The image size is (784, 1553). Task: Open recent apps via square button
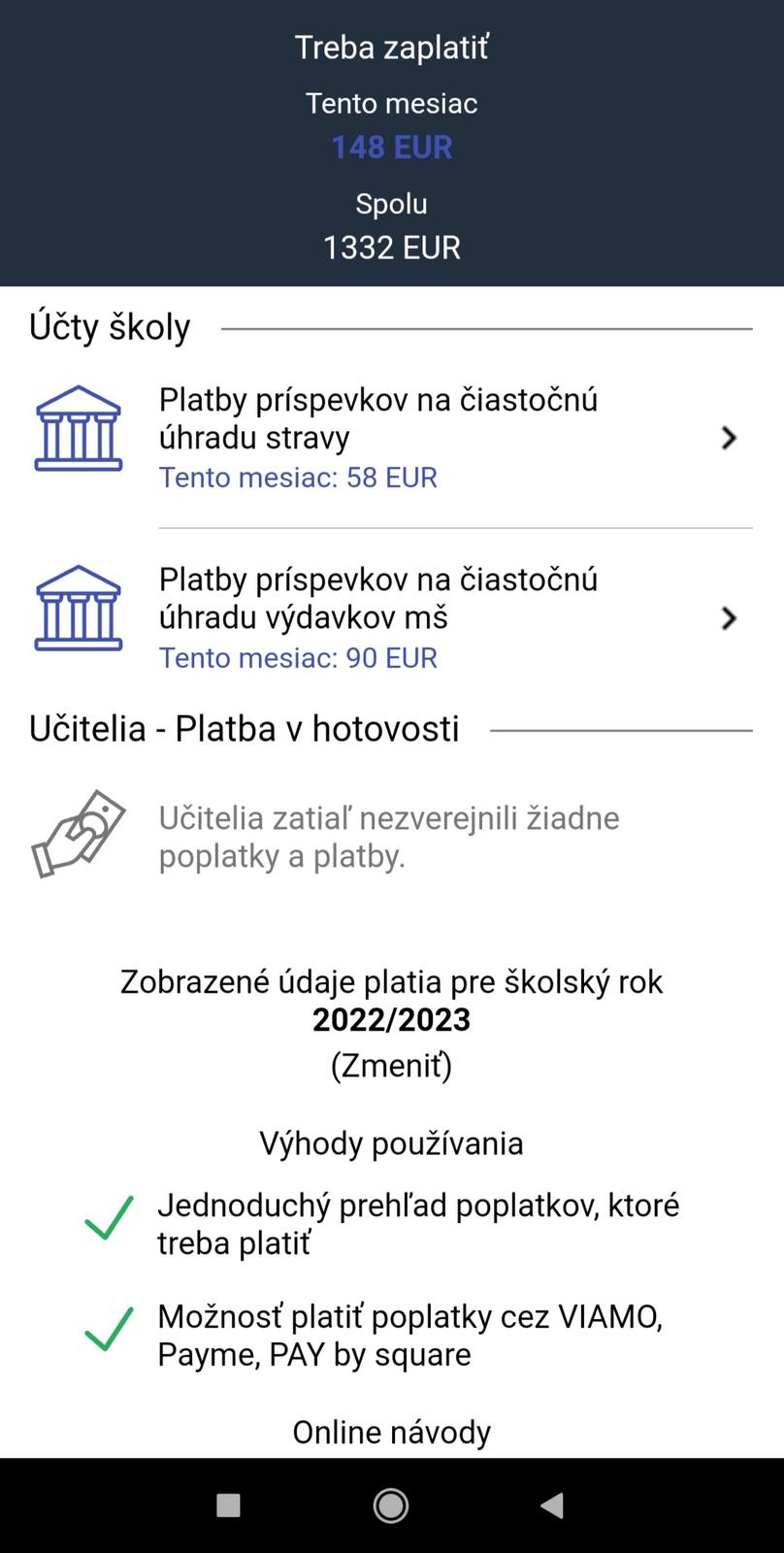[x=228, y=1505]
